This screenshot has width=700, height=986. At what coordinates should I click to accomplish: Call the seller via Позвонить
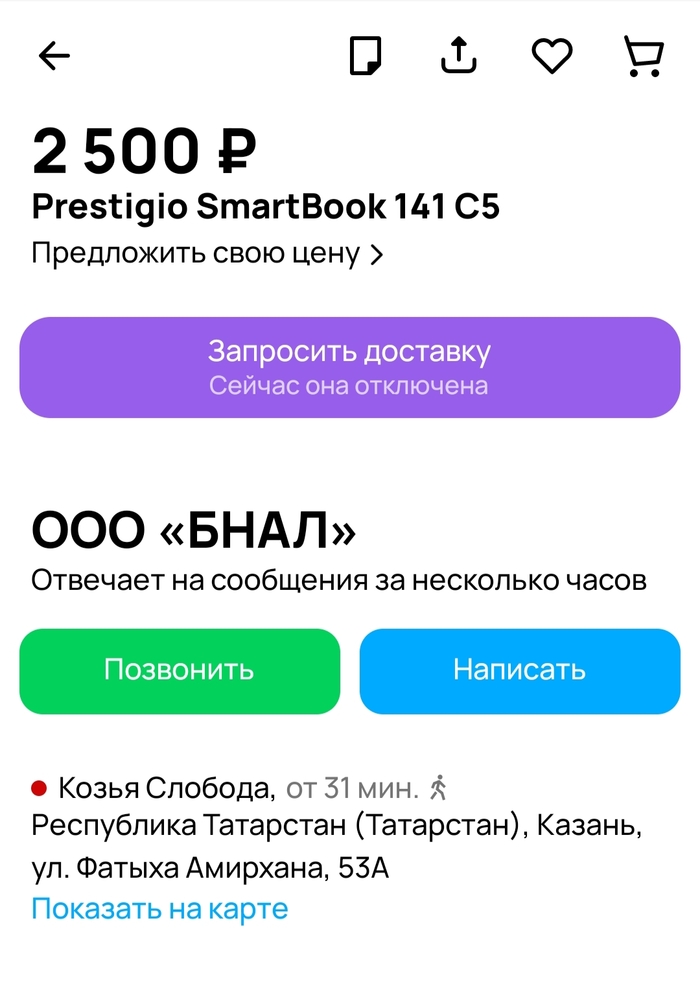pos(179,670)
